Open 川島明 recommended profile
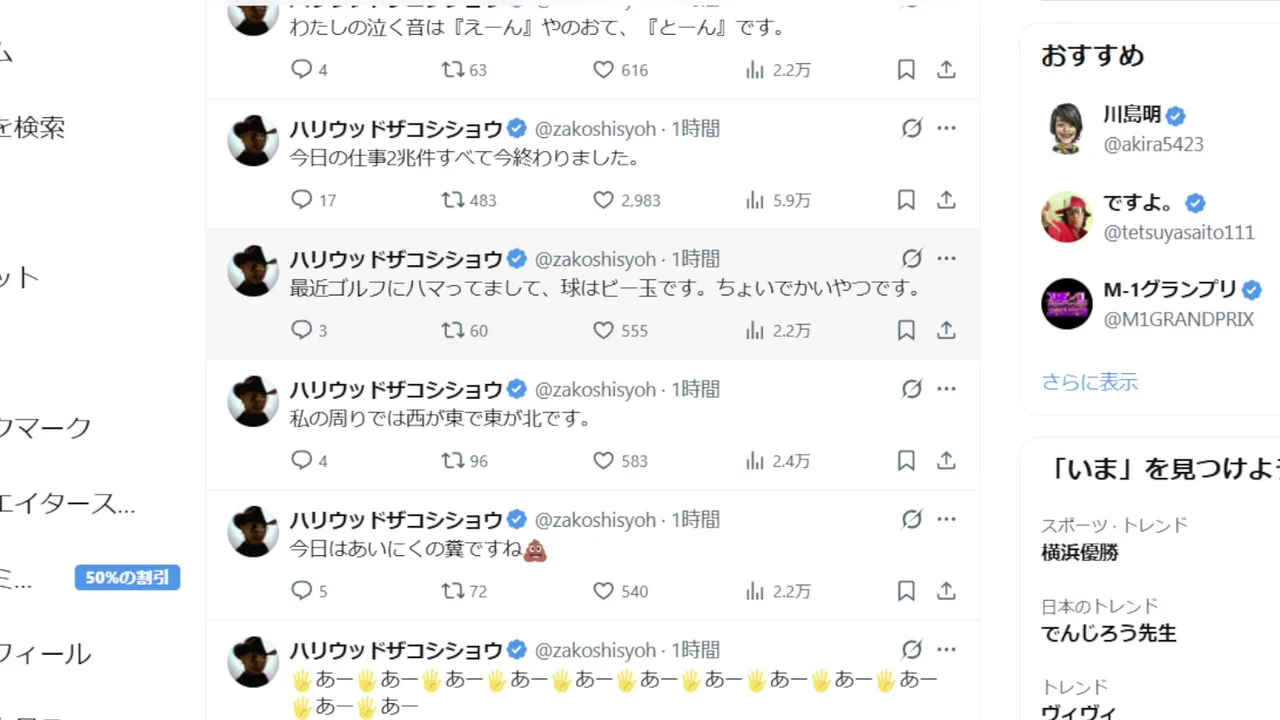This screenshot has width=1280, height=720. pos(1132,115)
